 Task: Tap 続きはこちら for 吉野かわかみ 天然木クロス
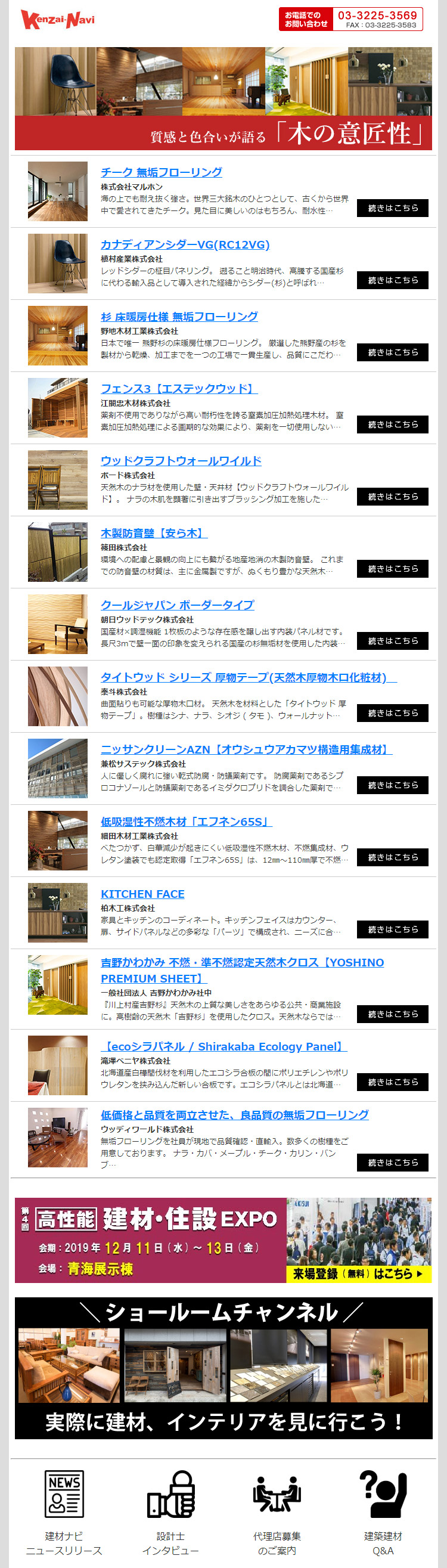(x=392, y=1014)
